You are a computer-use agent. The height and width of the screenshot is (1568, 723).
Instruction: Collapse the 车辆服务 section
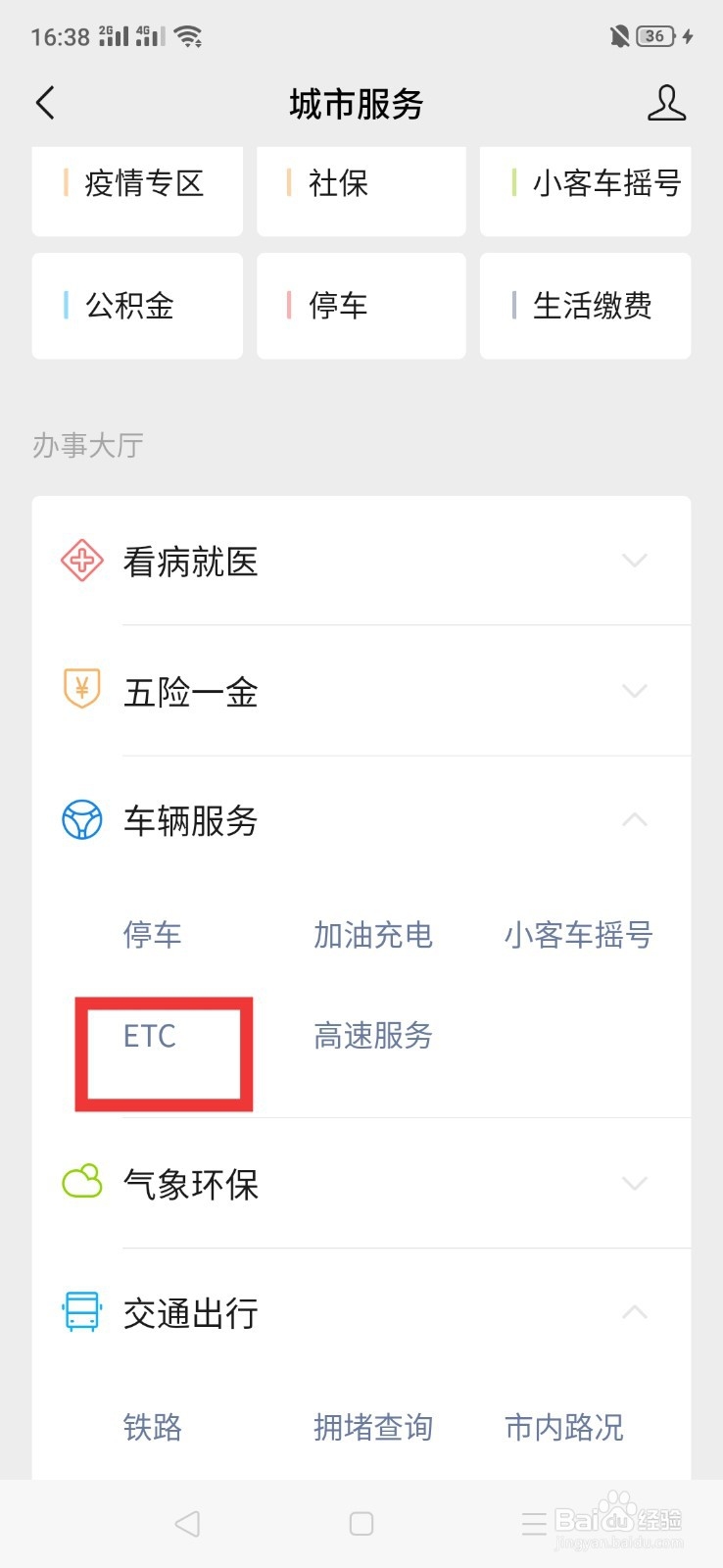point(635,821)
